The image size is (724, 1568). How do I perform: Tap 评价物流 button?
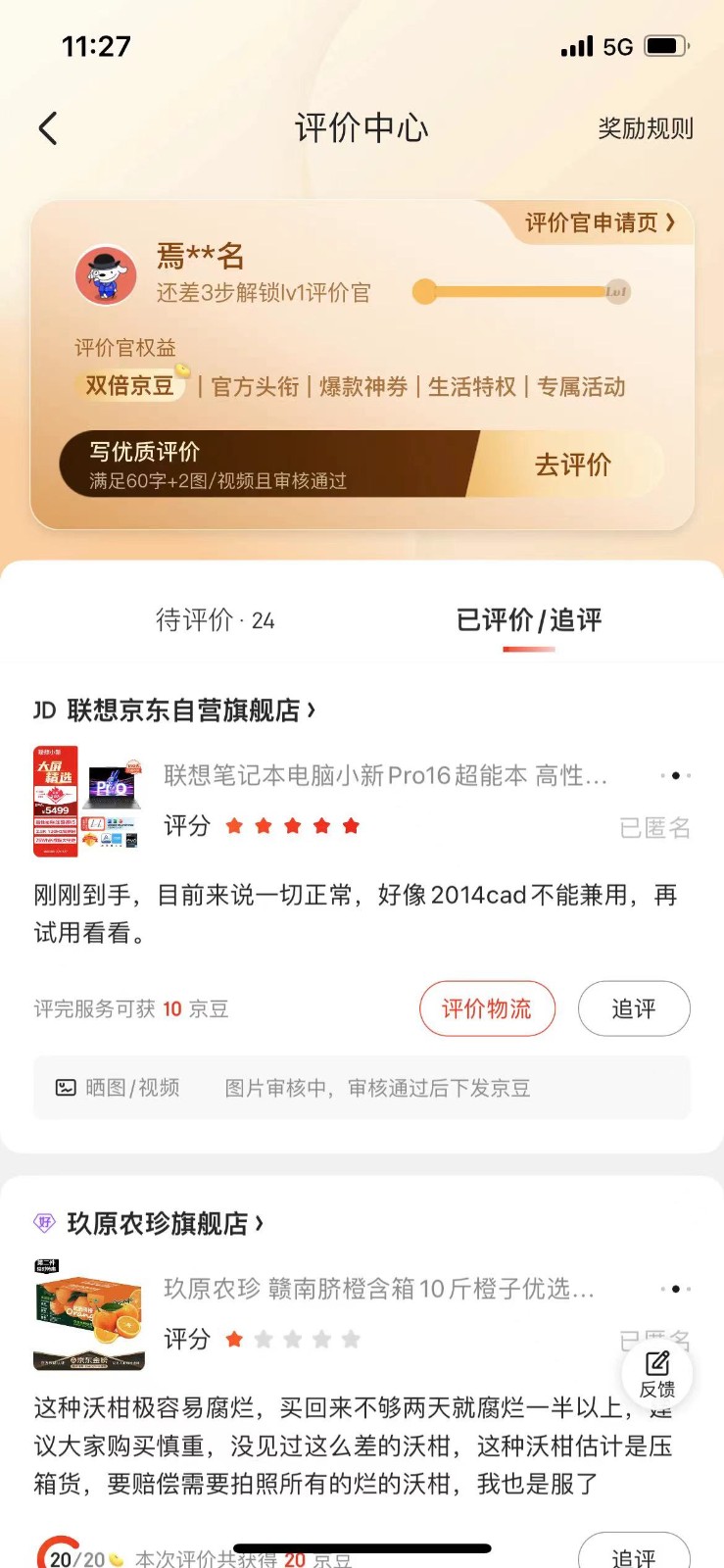coord(487,1008)
